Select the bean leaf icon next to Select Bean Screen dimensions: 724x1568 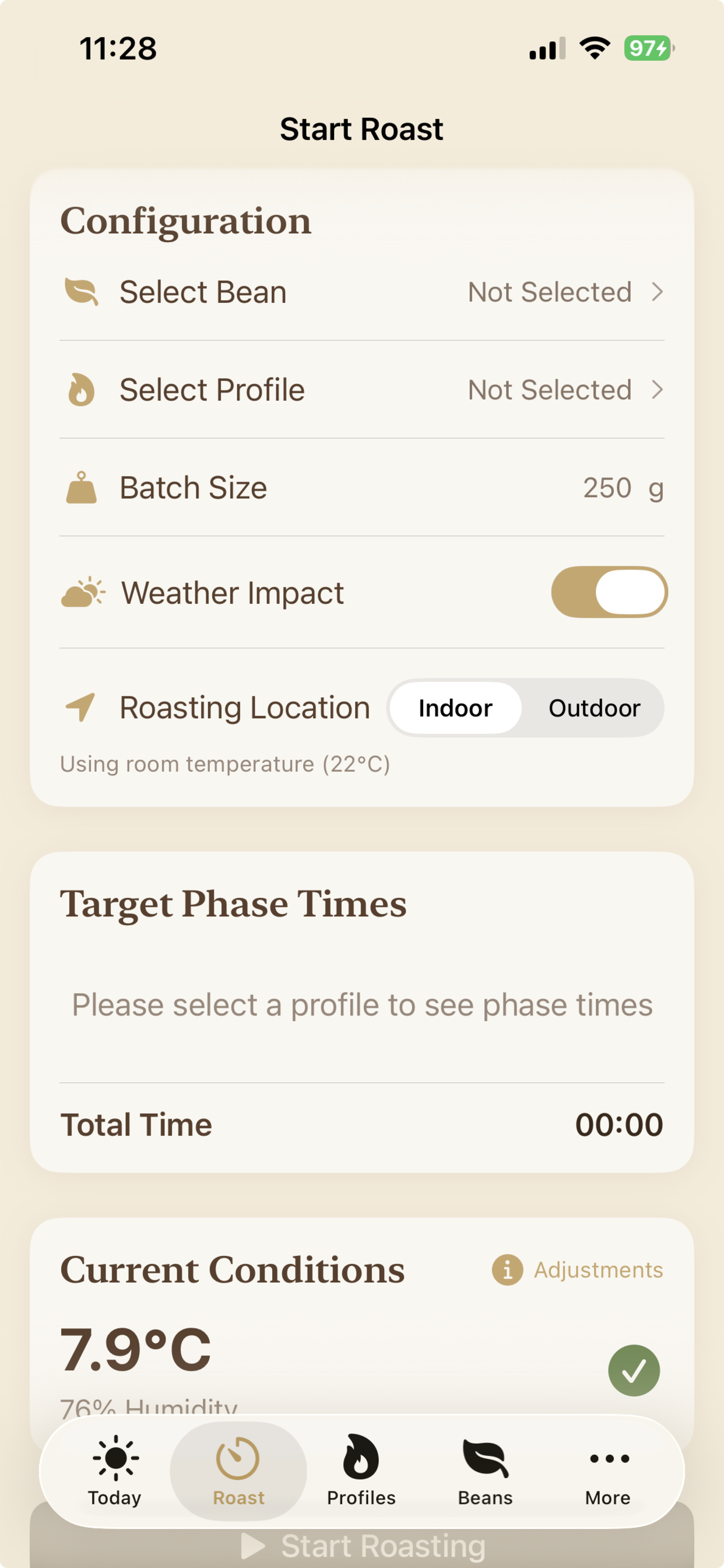pyautogui.click(x=81, y=292)
